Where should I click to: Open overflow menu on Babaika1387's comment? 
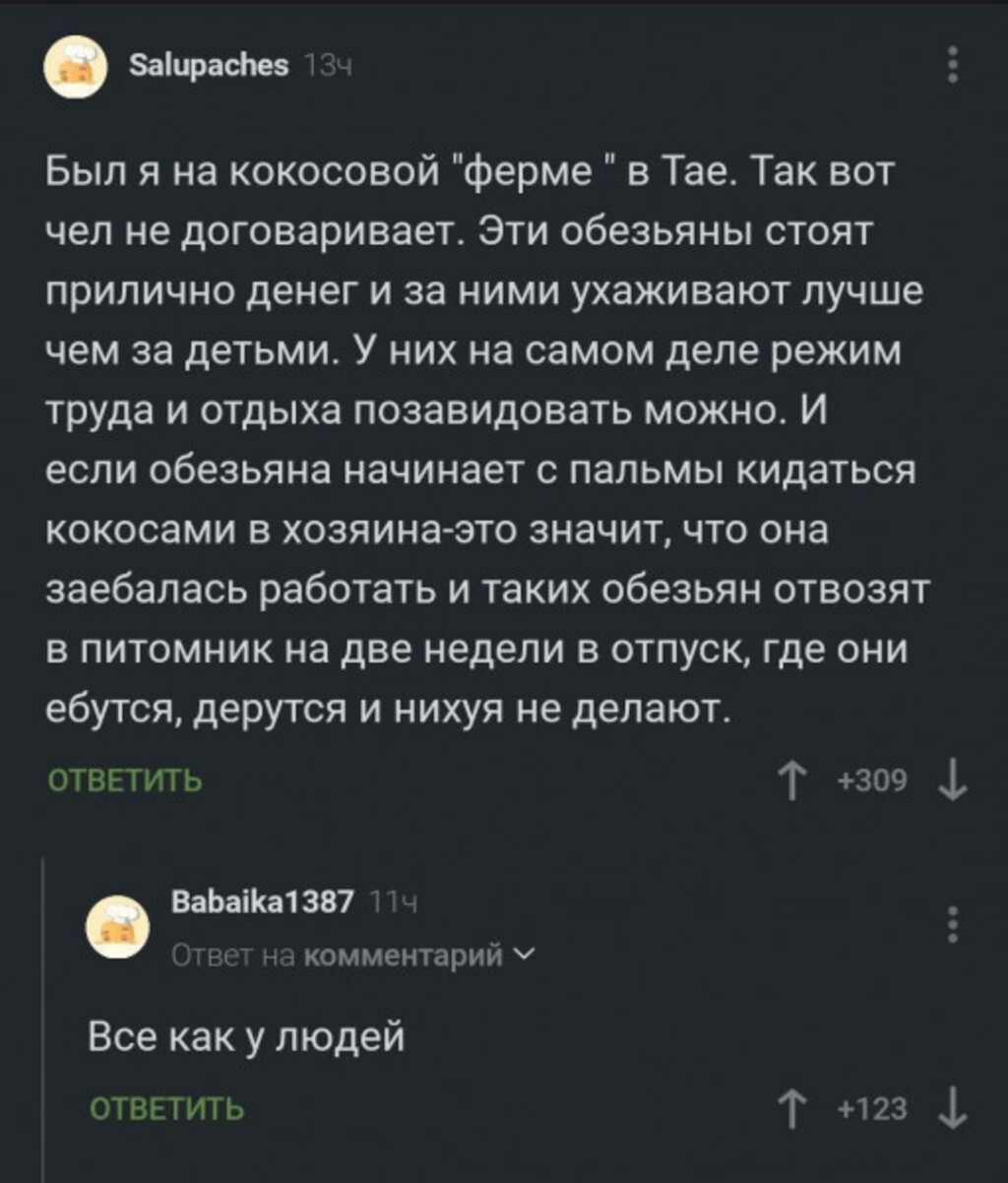(x=952, y=926)
